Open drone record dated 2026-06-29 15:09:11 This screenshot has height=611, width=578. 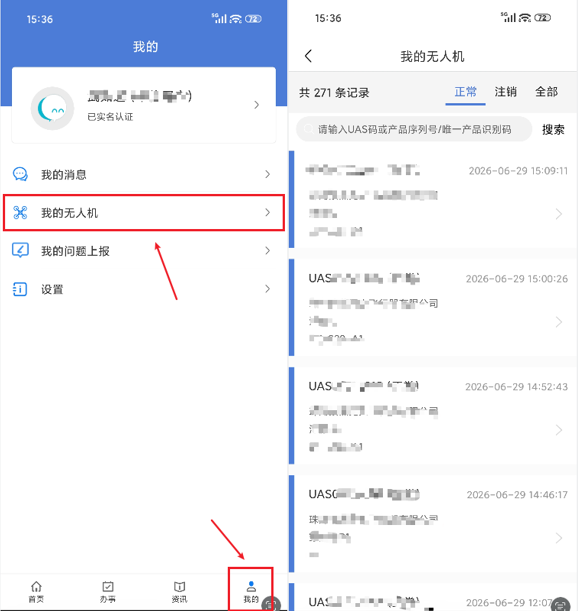pyautogui.click(x=433, y=199)
